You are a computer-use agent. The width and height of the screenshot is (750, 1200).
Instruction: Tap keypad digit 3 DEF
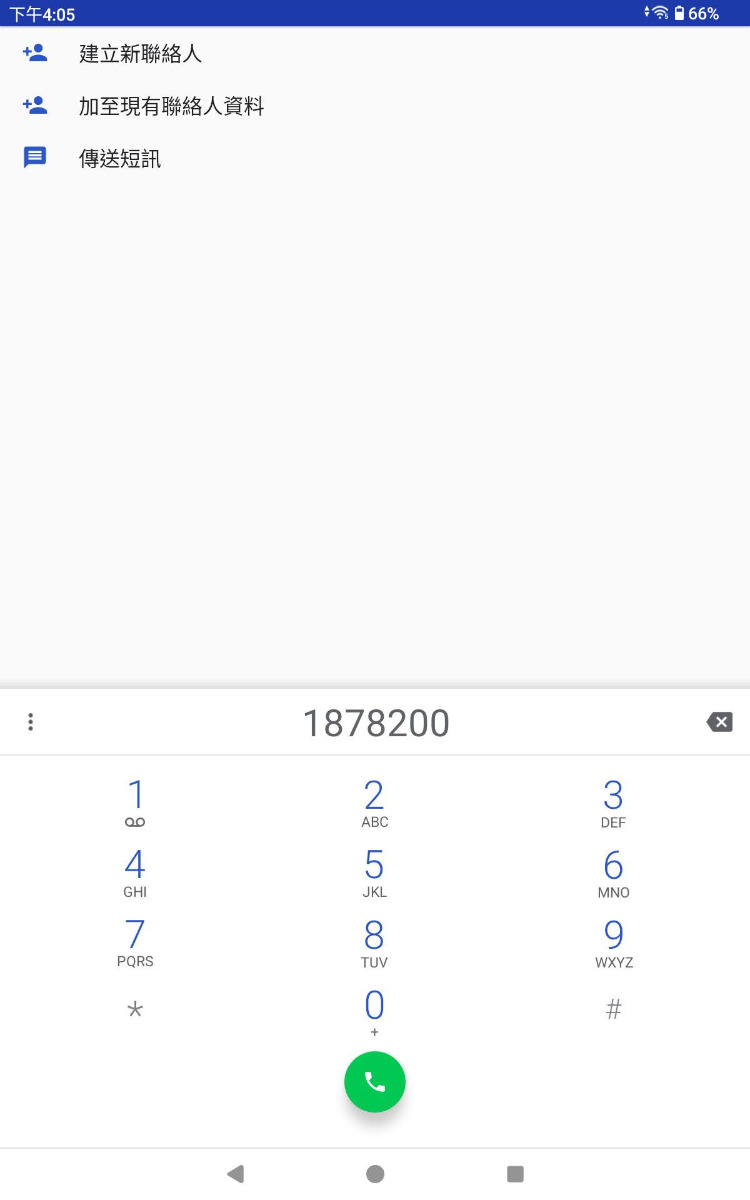[x=613, y=803]
